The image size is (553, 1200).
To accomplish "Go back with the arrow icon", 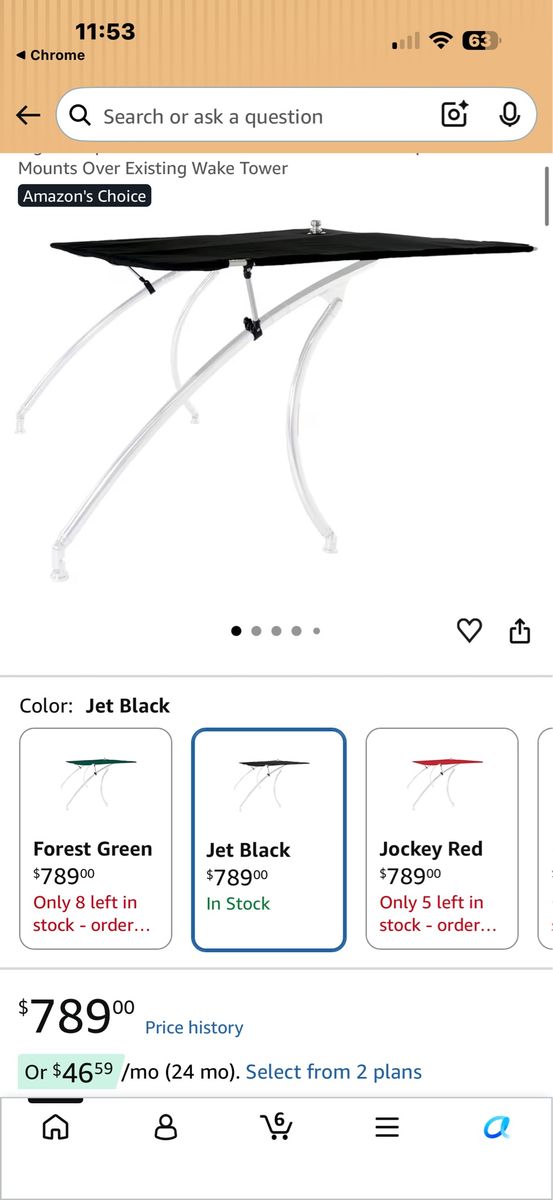I will coord(28,116).
